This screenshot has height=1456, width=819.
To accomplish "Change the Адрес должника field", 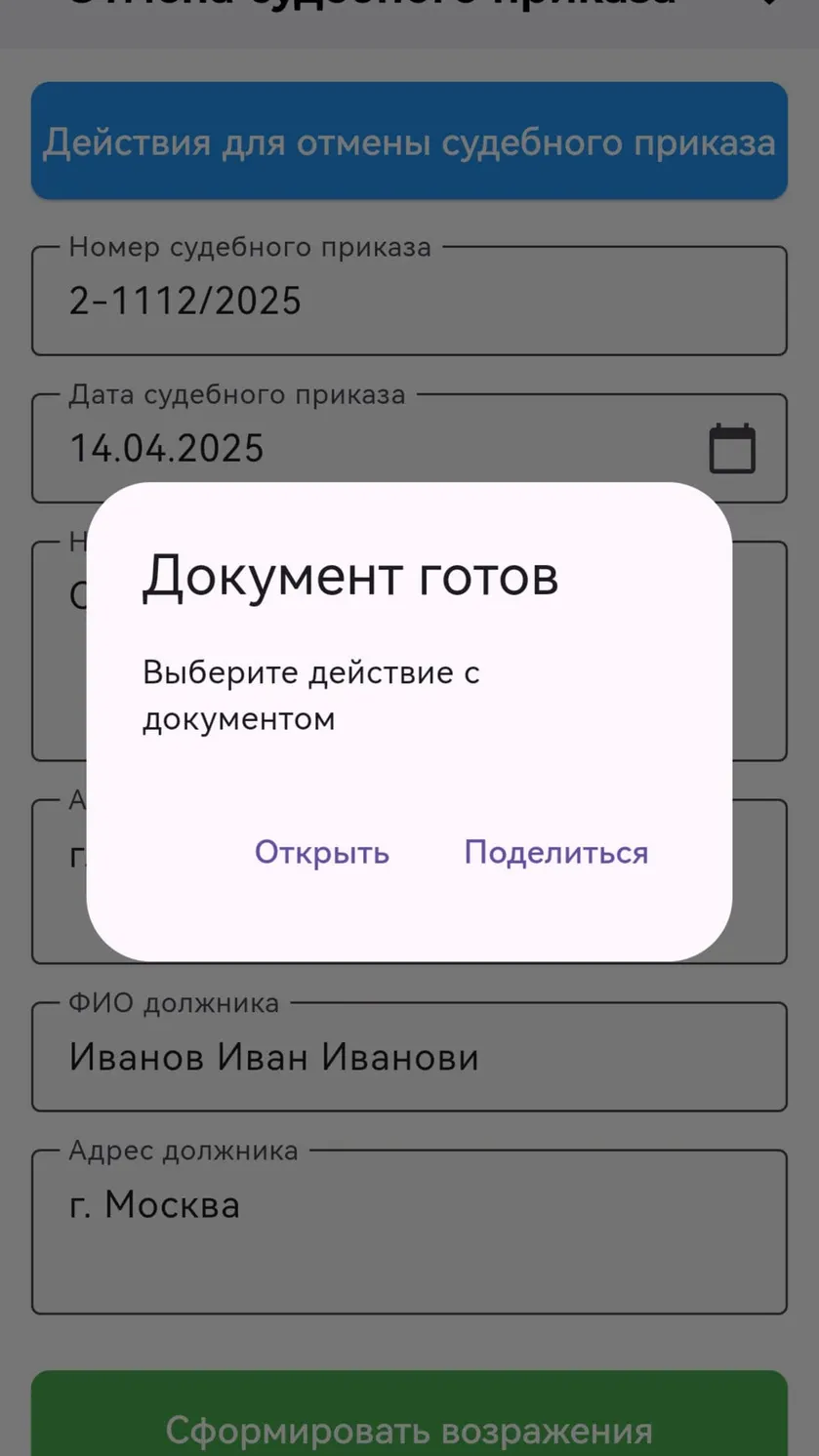I will pyautogui.click(x=409, y=1233).
